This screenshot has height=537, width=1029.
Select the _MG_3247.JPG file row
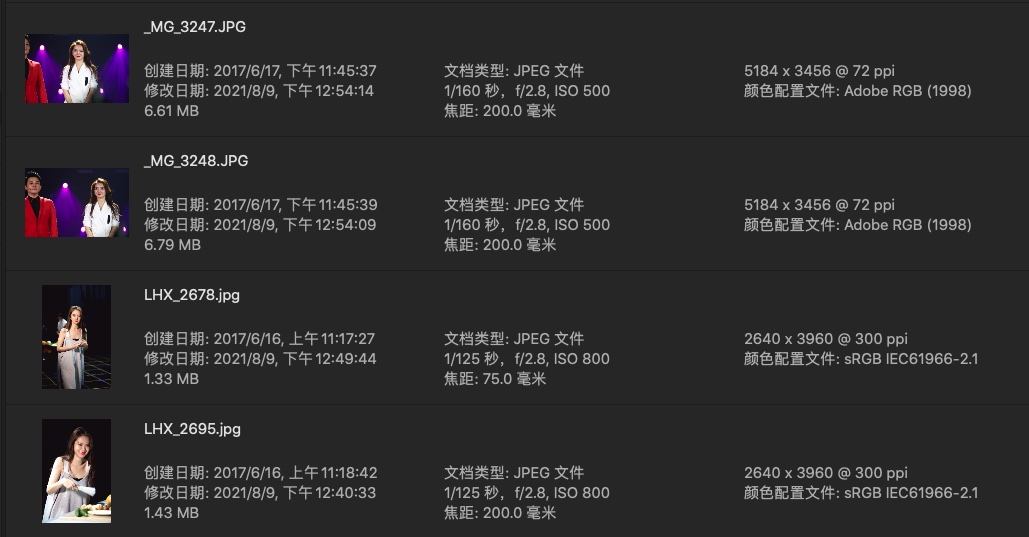197,27
